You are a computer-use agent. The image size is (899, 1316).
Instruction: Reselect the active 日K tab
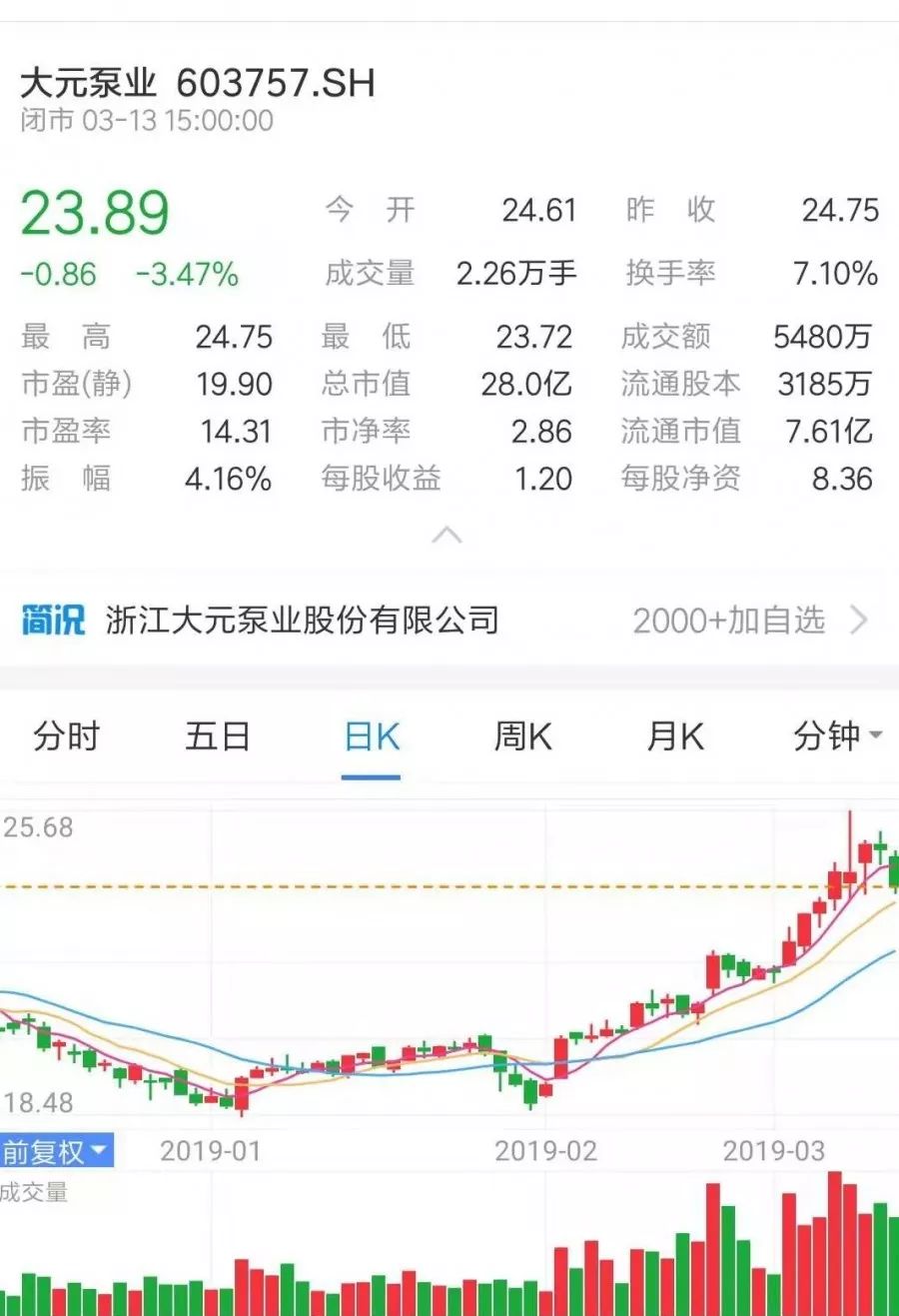370,735
